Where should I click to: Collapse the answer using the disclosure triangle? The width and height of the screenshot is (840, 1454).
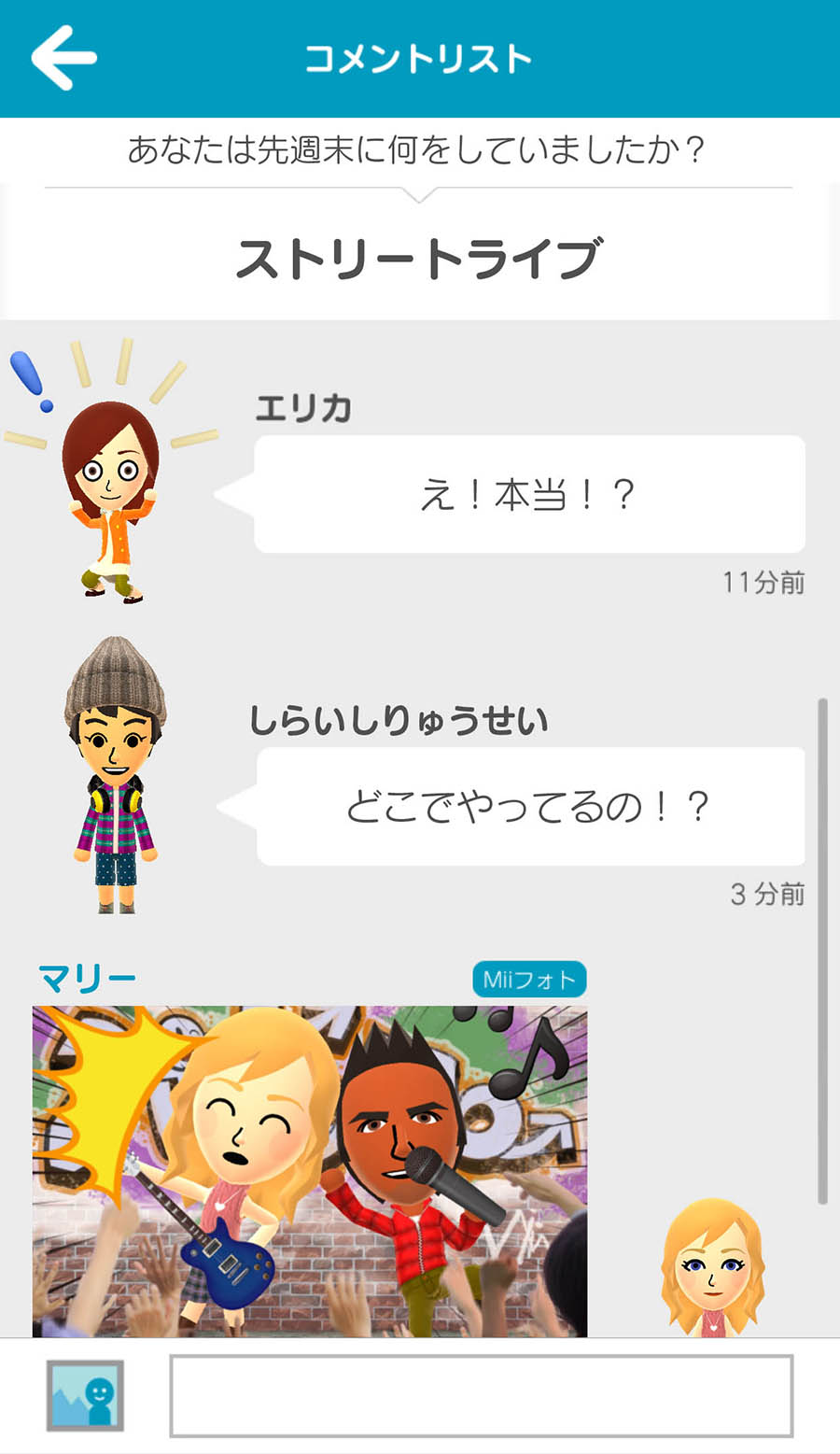(420, 196)
